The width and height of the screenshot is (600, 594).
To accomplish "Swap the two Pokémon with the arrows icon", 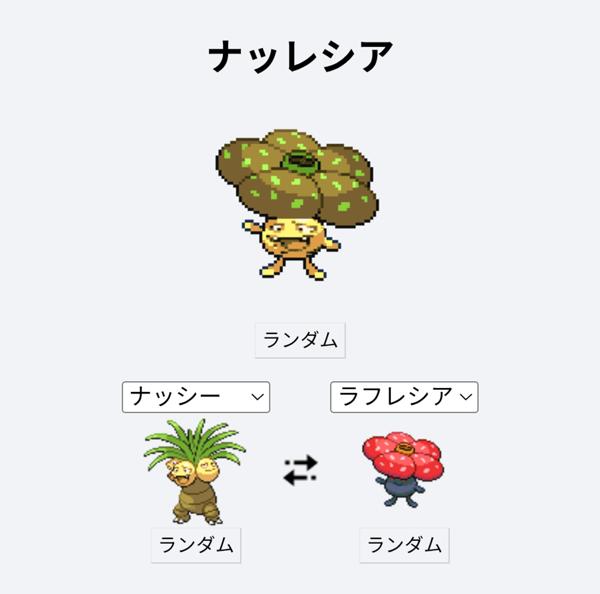I will [300, 469].
